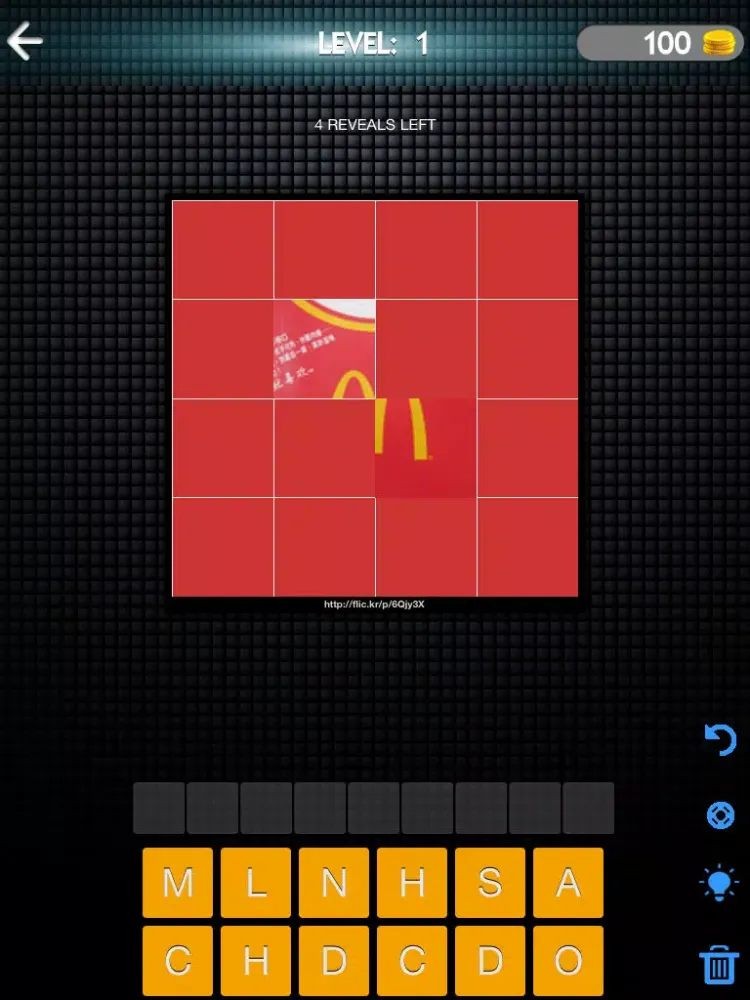Viewport: 750px width, 1000px height.
Task: Tap the letter tile L
Action: (254, 884)
